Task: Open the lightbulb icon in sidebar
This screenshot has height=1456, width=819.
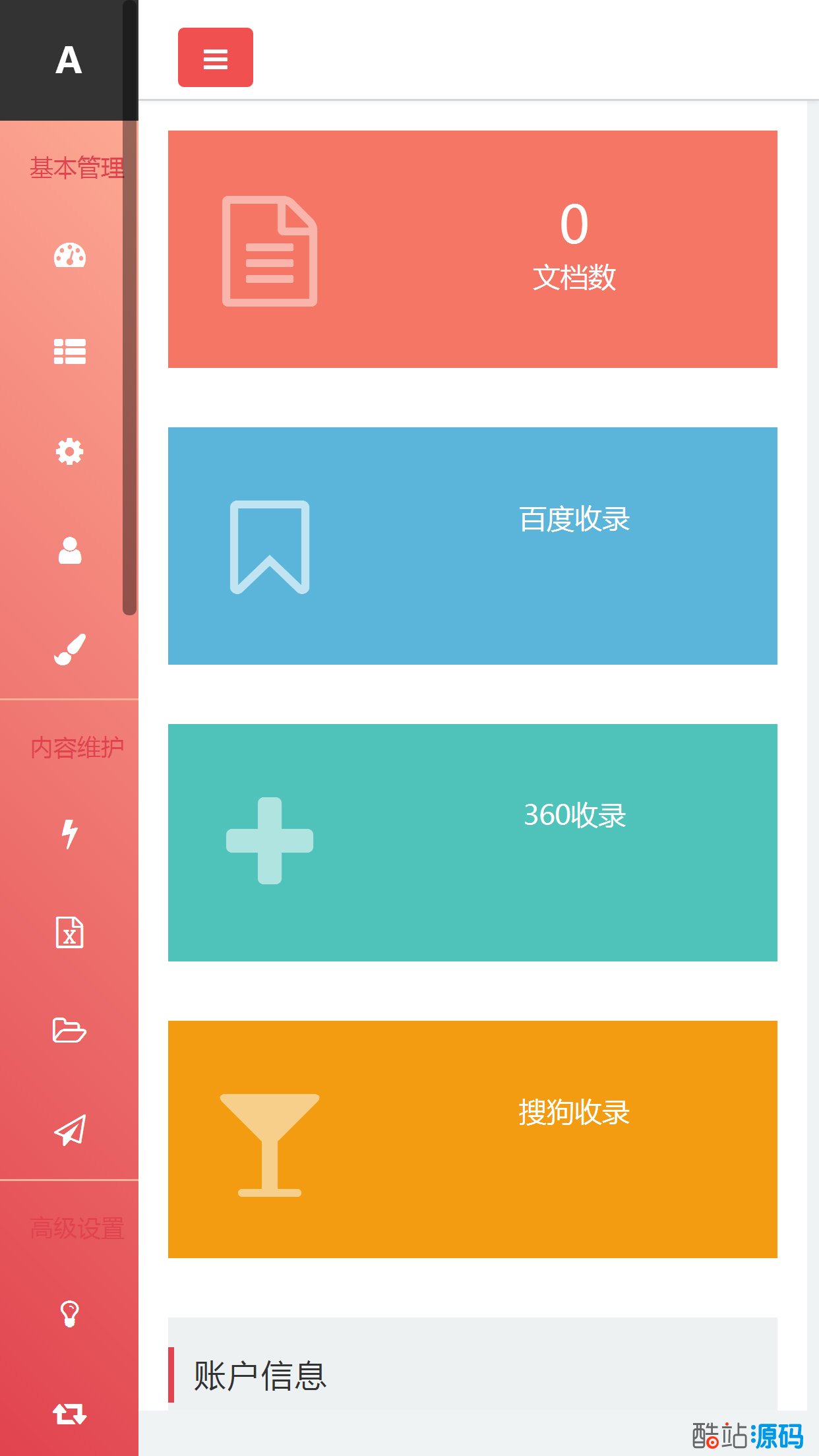Action: coord(69,1314)
